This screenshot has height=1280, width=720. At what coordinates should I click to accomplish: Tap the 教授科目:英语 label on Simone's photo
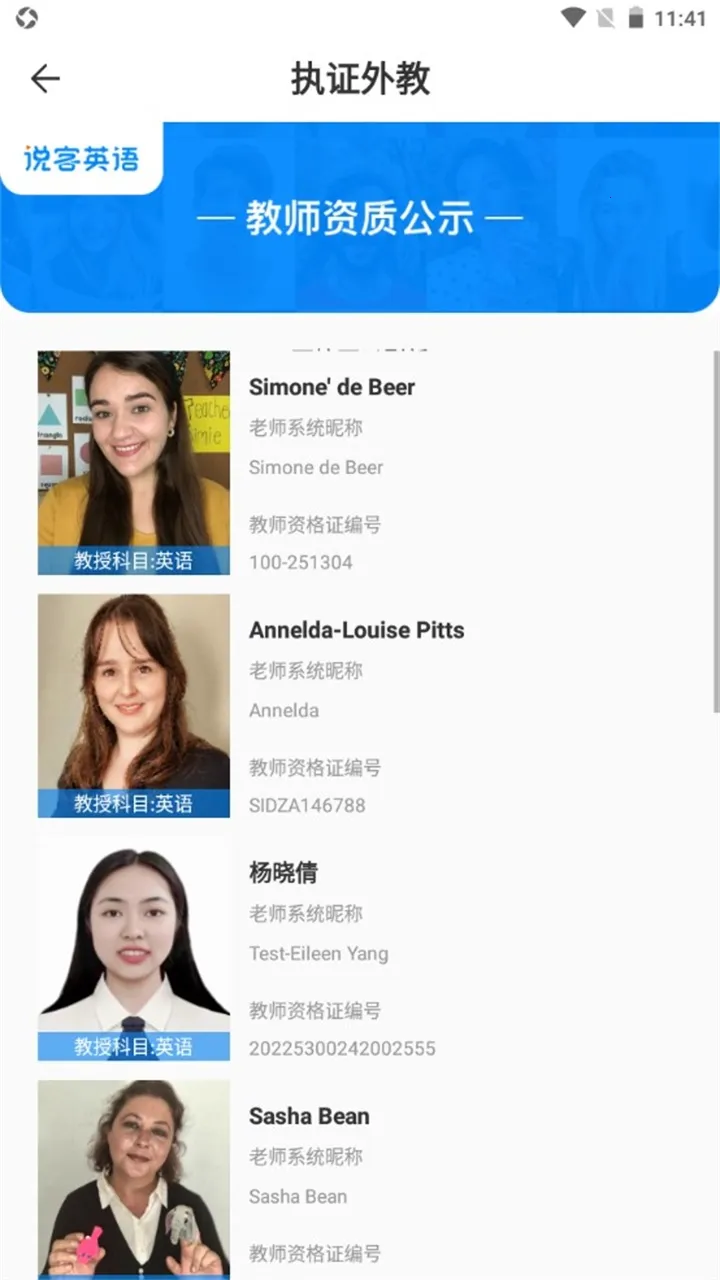[133, 561]
